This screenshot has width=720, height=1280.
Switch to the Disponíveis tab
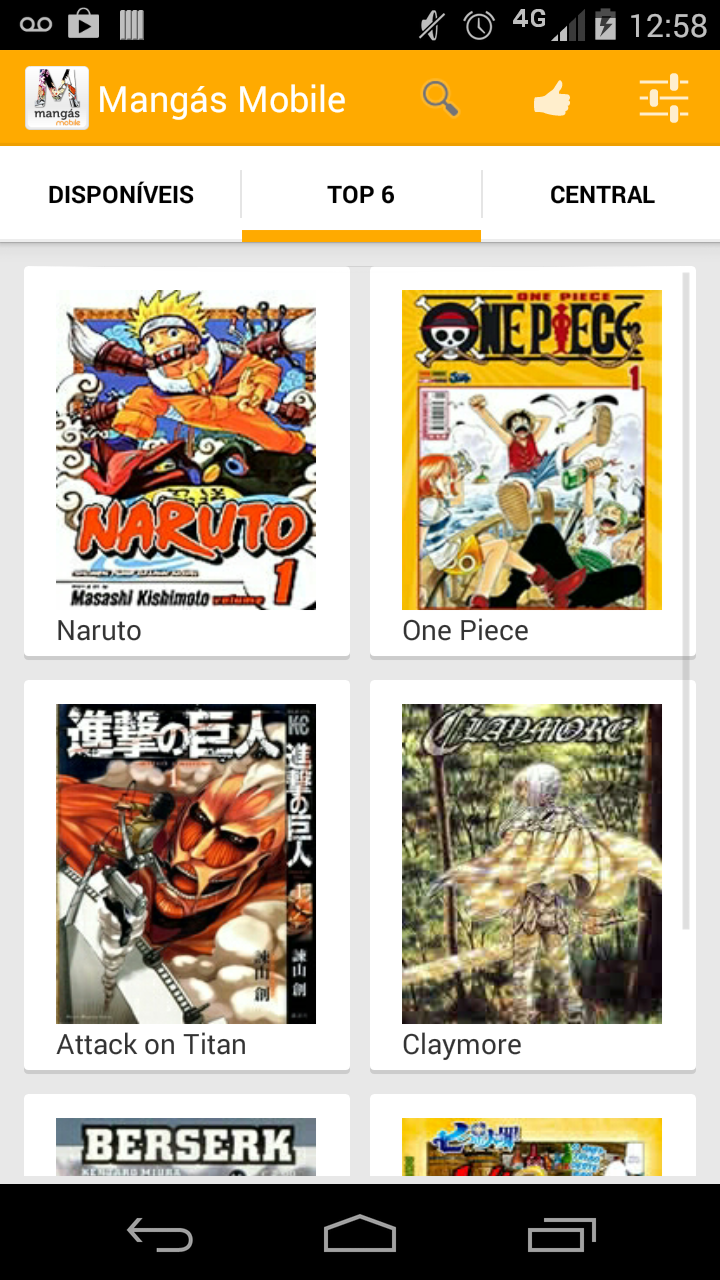[121, 195]
